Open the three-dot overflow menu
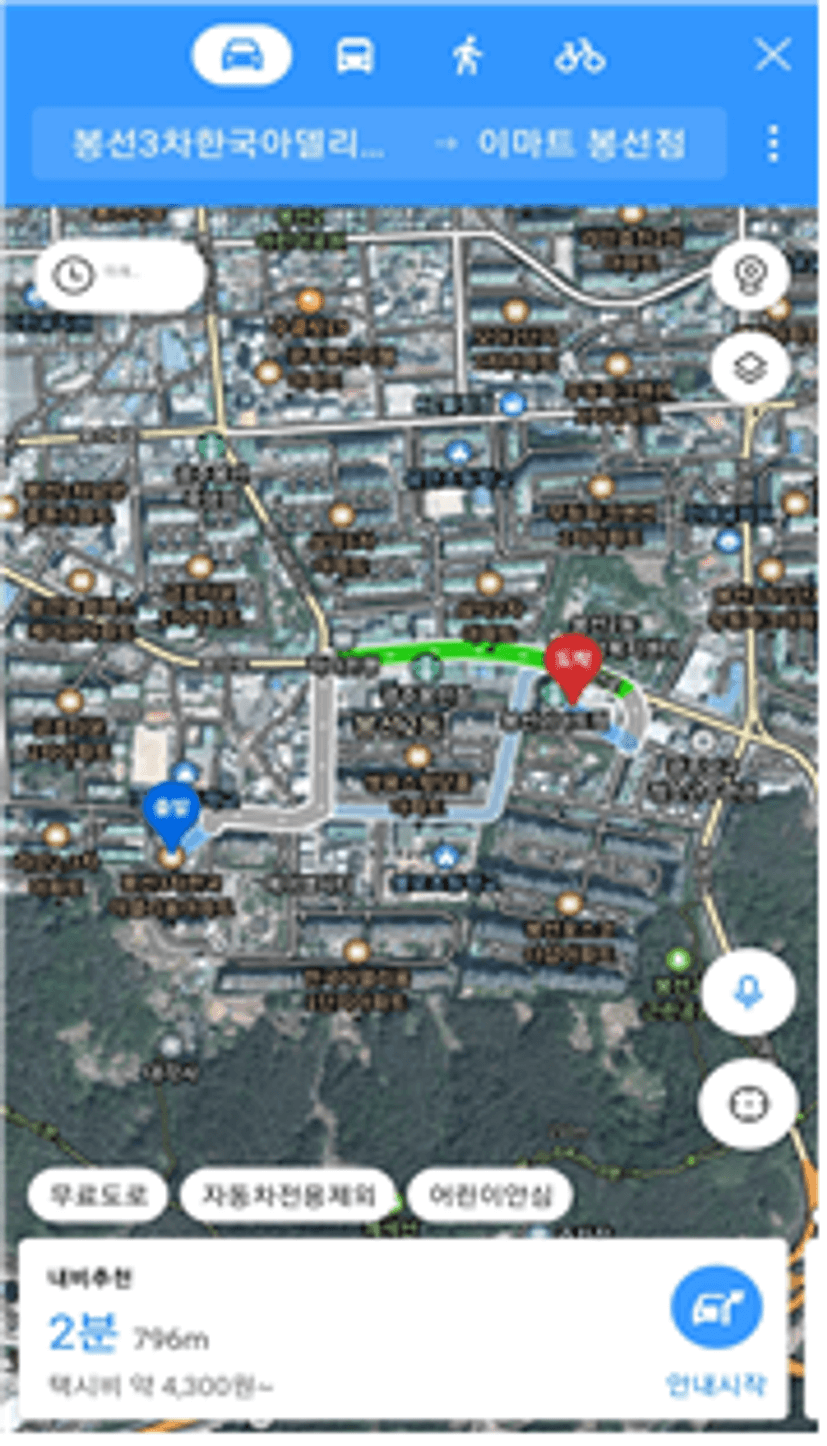This screenshot has height=1446, width=827. click(773, 144)
